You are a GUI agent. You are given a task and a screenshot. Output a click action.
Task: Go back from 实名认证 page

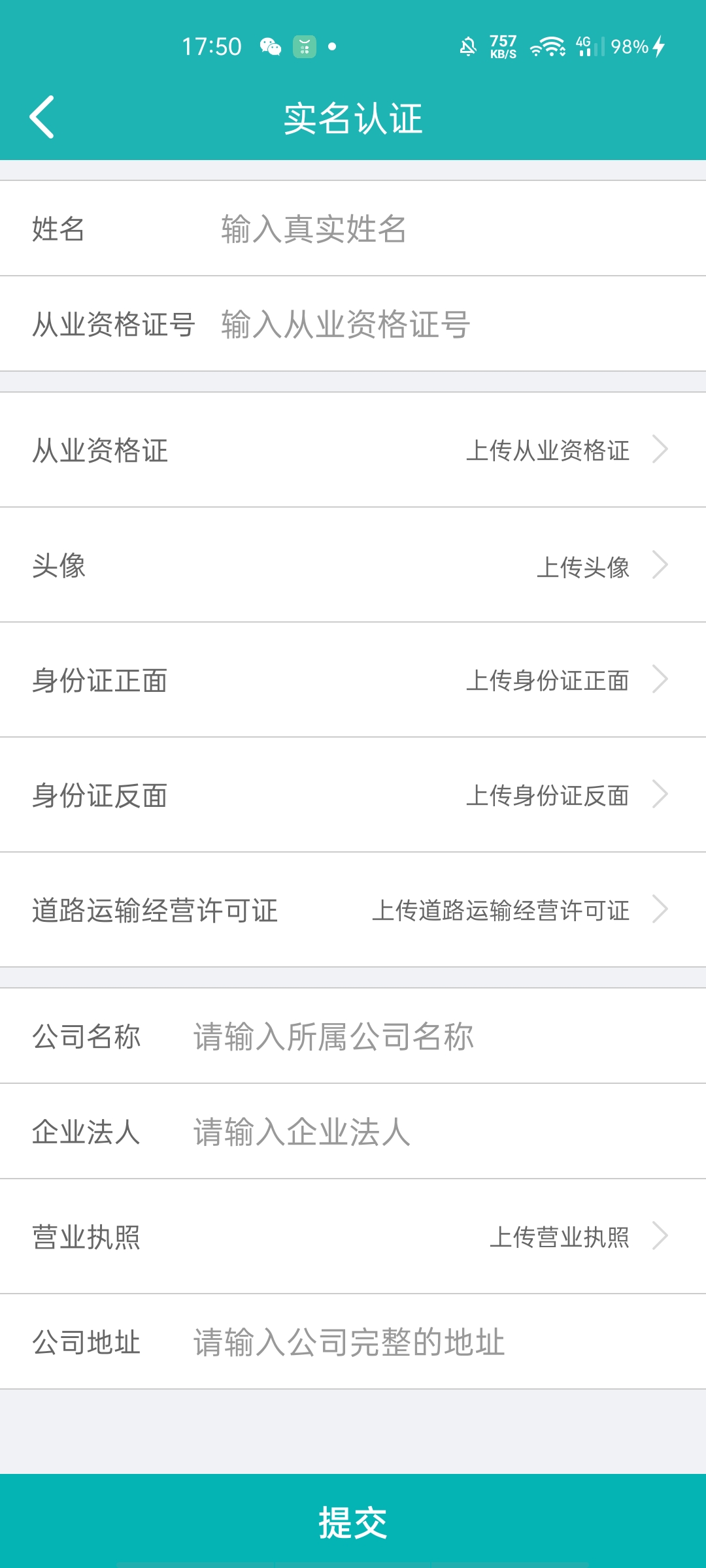pyautogui.click(x=42, y=118)
